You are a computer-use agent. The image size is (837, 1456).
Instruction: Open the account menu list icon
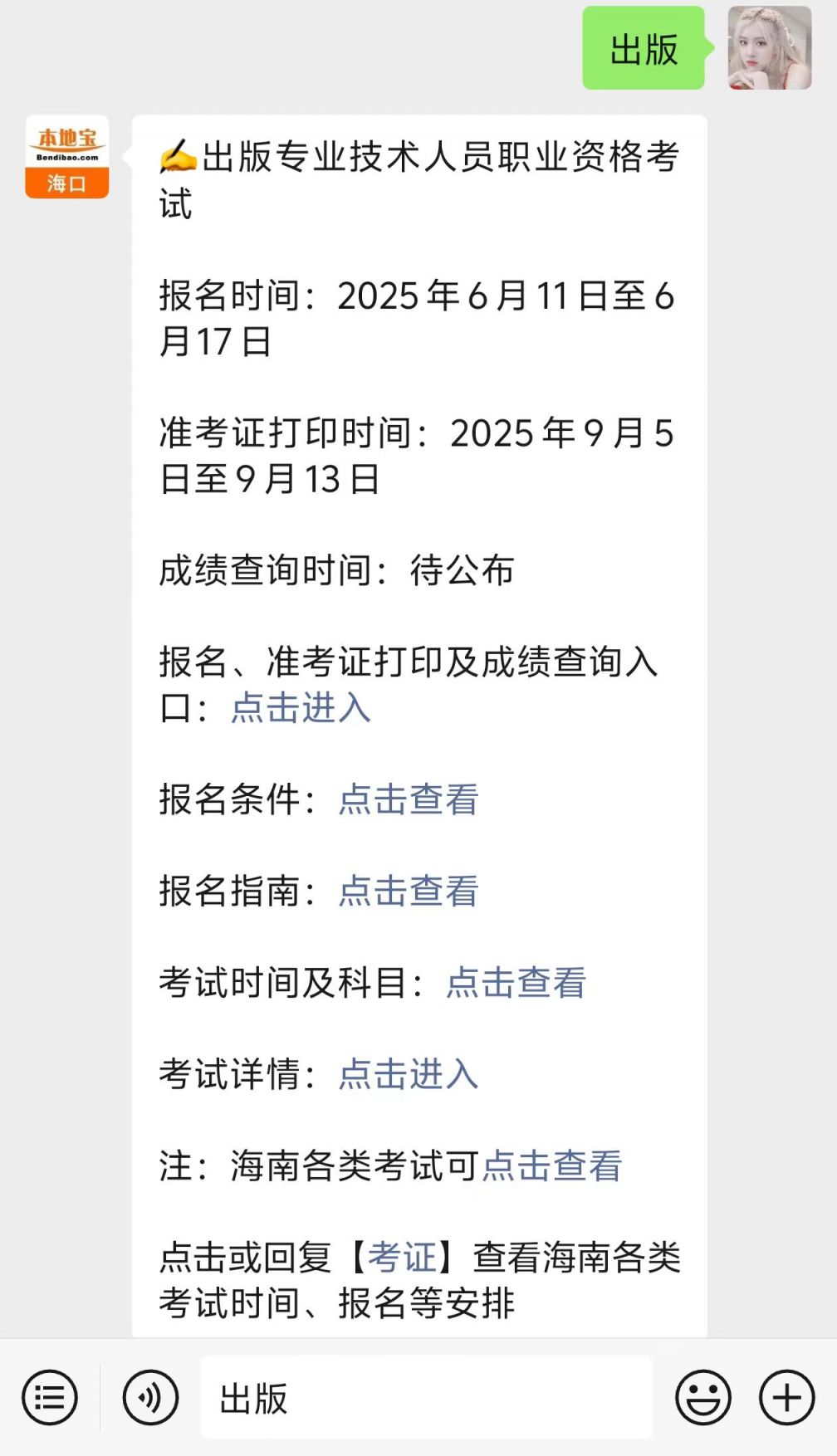coord(50,1398)
